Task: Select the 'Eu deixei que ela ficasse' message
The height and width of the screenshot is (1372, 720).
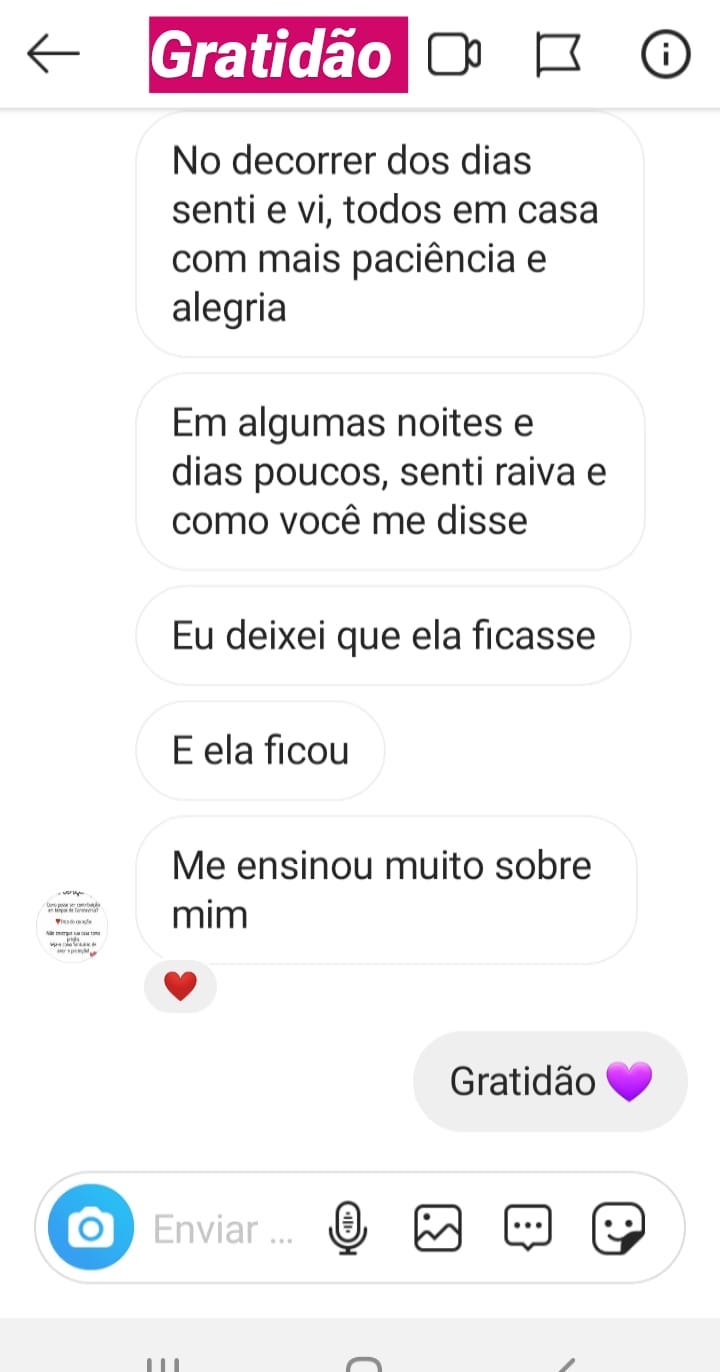Action: pos(382,635)
